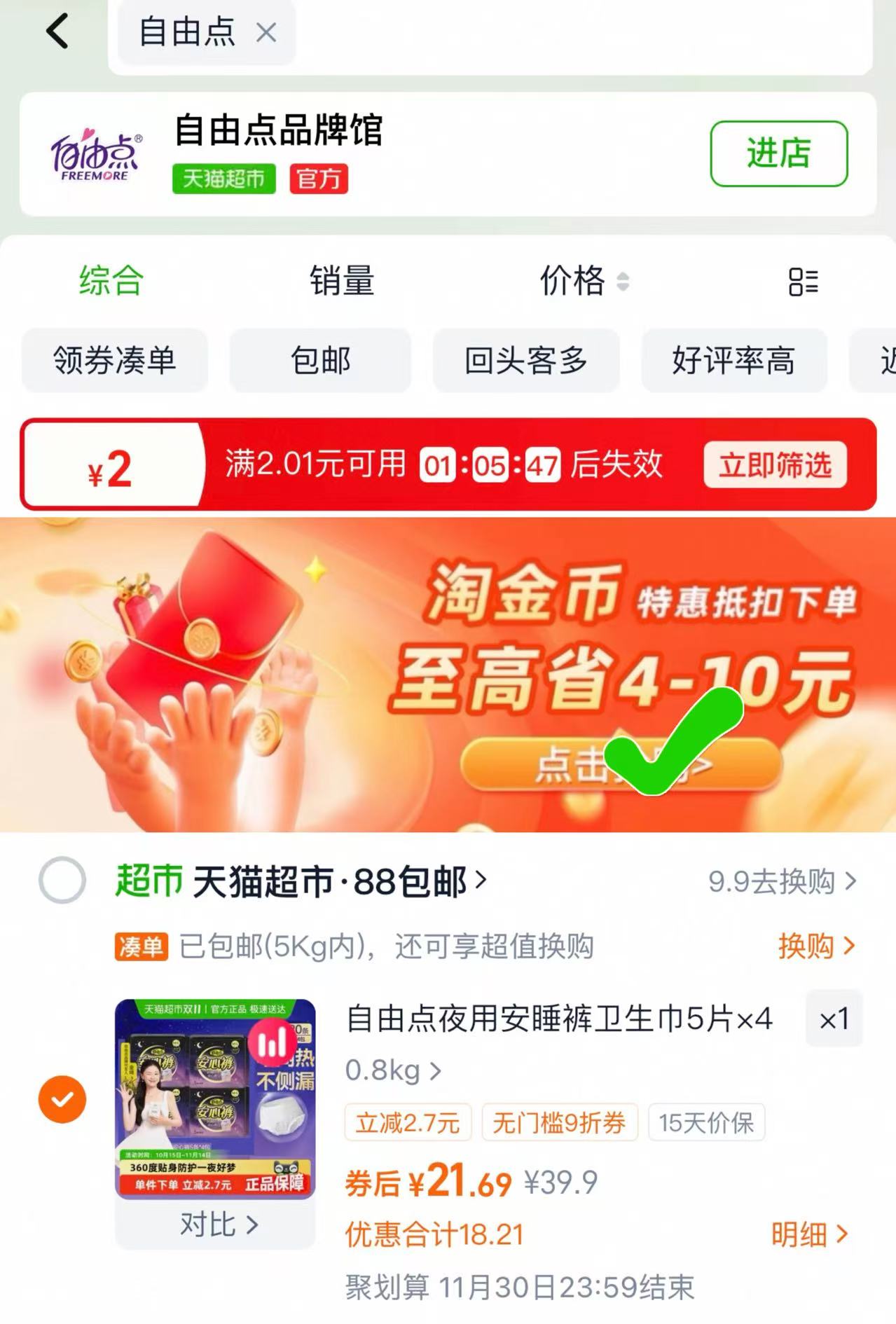896x1324 pixels.
Task: Enter the 自由点品牌馆 store via 进店
Action: [x=778, y=153]
